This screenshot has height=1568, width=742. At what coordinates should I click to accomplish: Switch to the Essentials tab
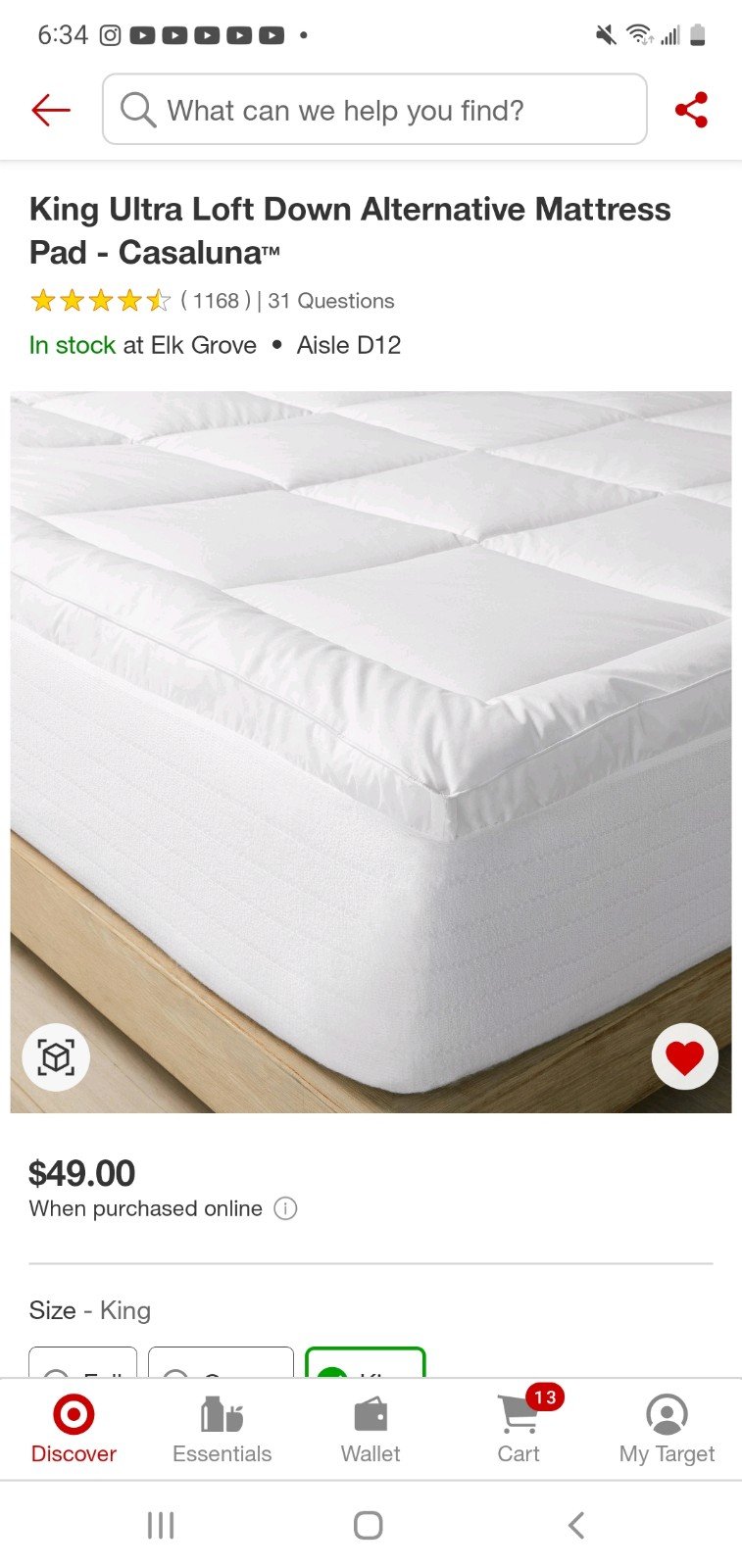click(x=222, y=1430)
